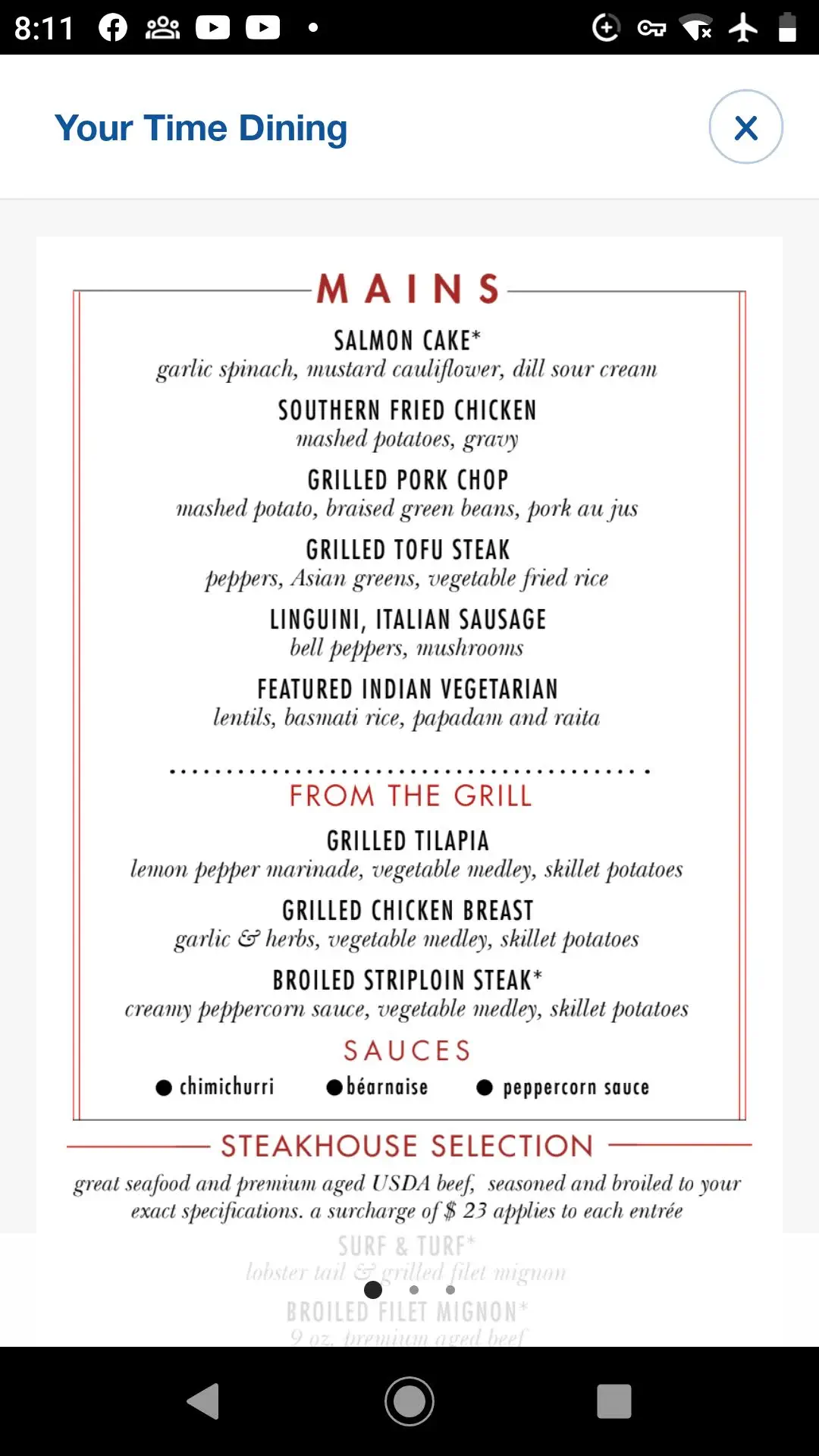Jump to the third menu page dot

[450, 1290]
